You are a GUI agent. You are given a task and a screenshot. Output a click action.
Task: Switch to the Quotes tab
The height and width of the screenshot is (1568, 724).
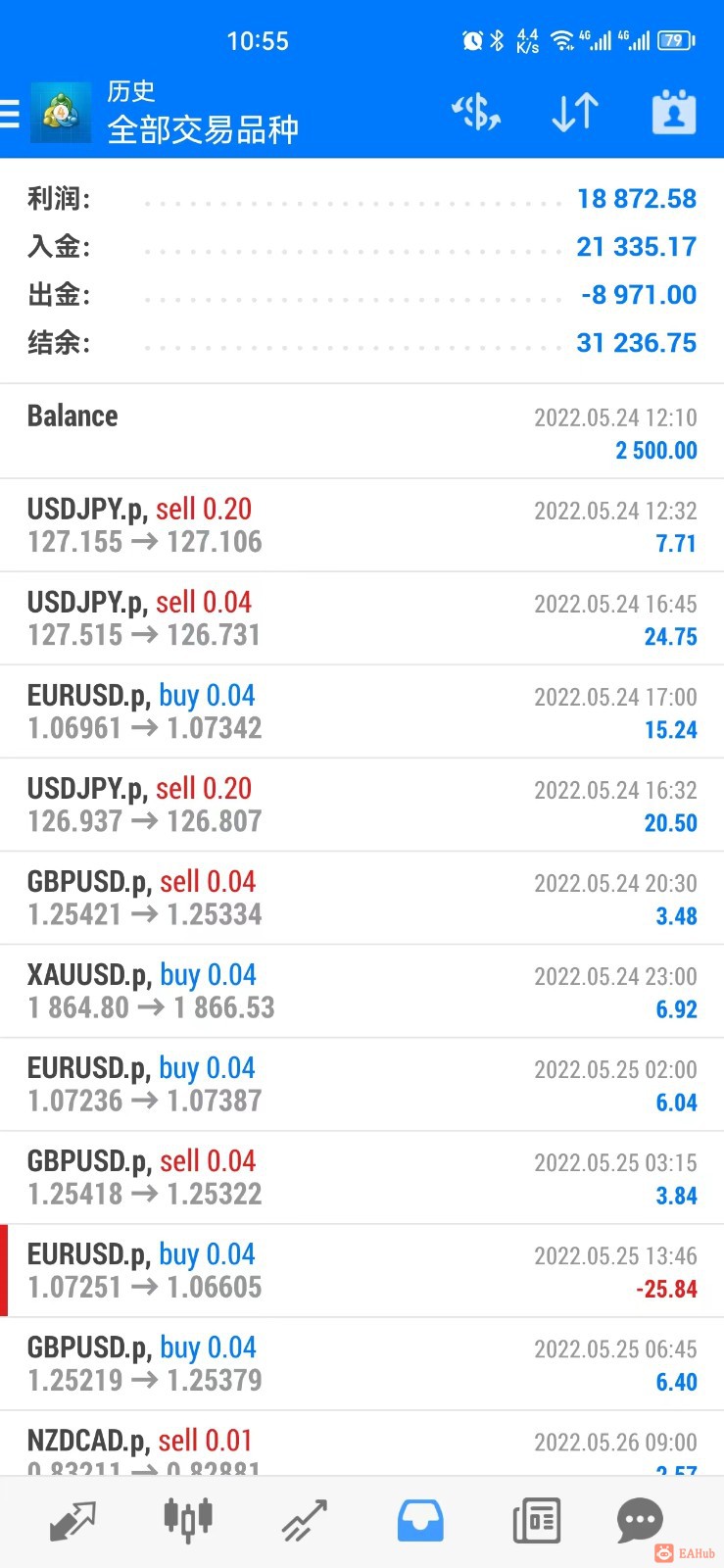(72, 1520)
